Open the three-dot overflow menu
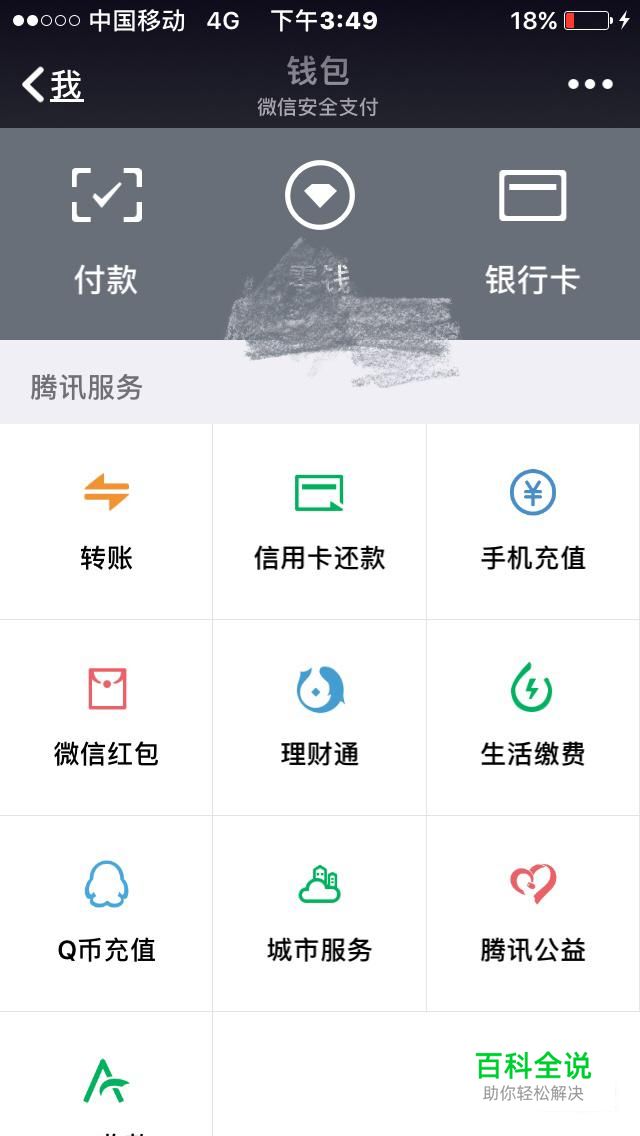 pyautogui.click(x=590, y=85)
